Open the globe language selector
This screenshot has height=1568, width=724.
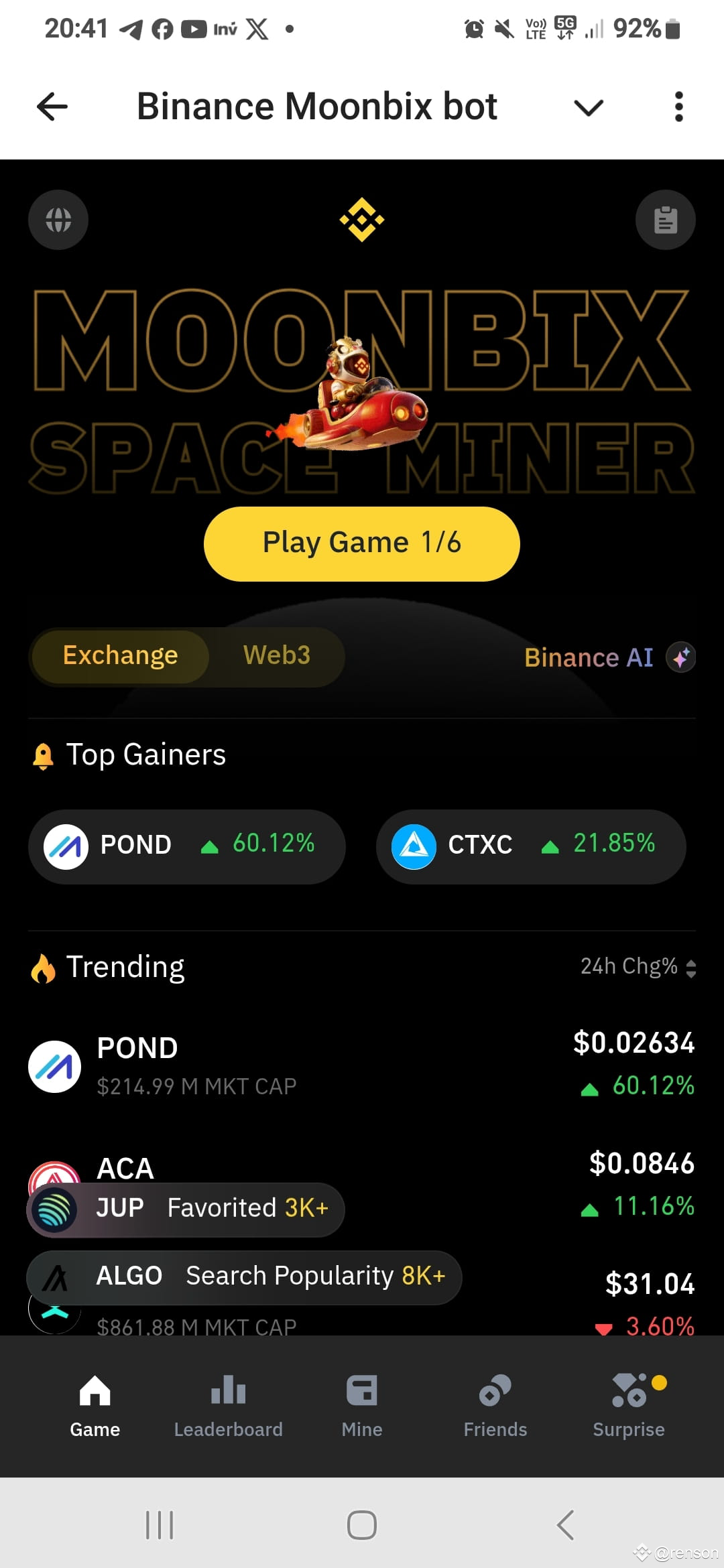(x=58, y=220)
